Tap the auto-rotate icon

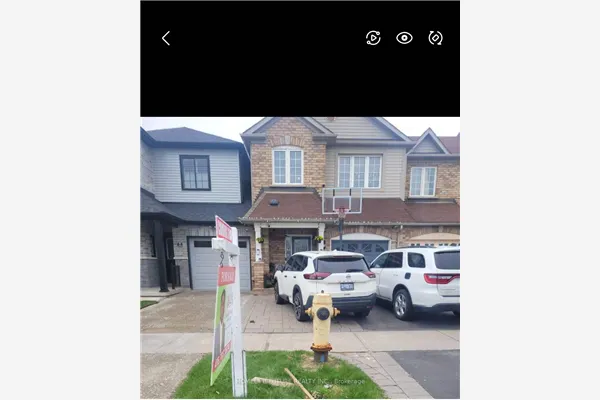pyautogui.click(x=435, y=38)
